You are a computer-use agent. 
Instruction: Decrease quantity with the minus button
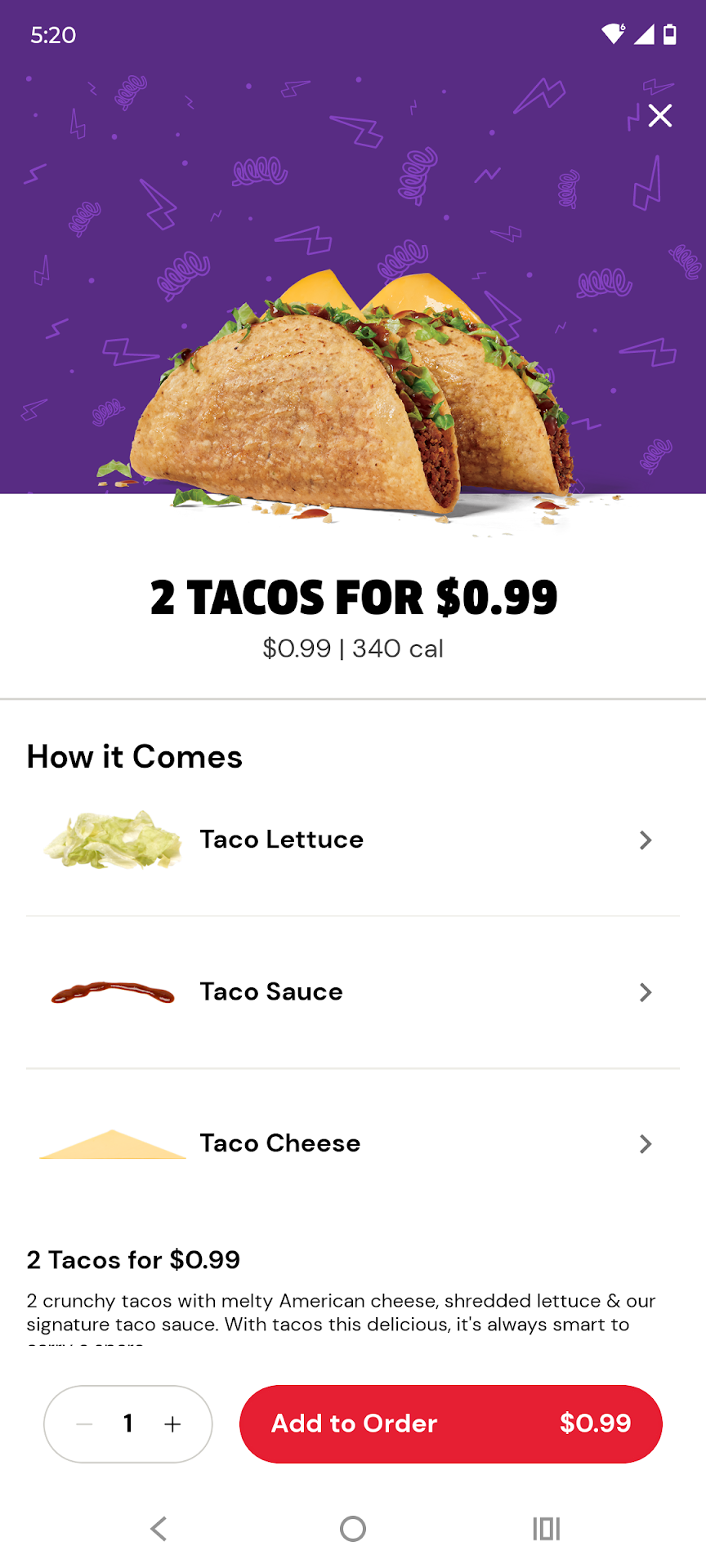[84, 1424]
